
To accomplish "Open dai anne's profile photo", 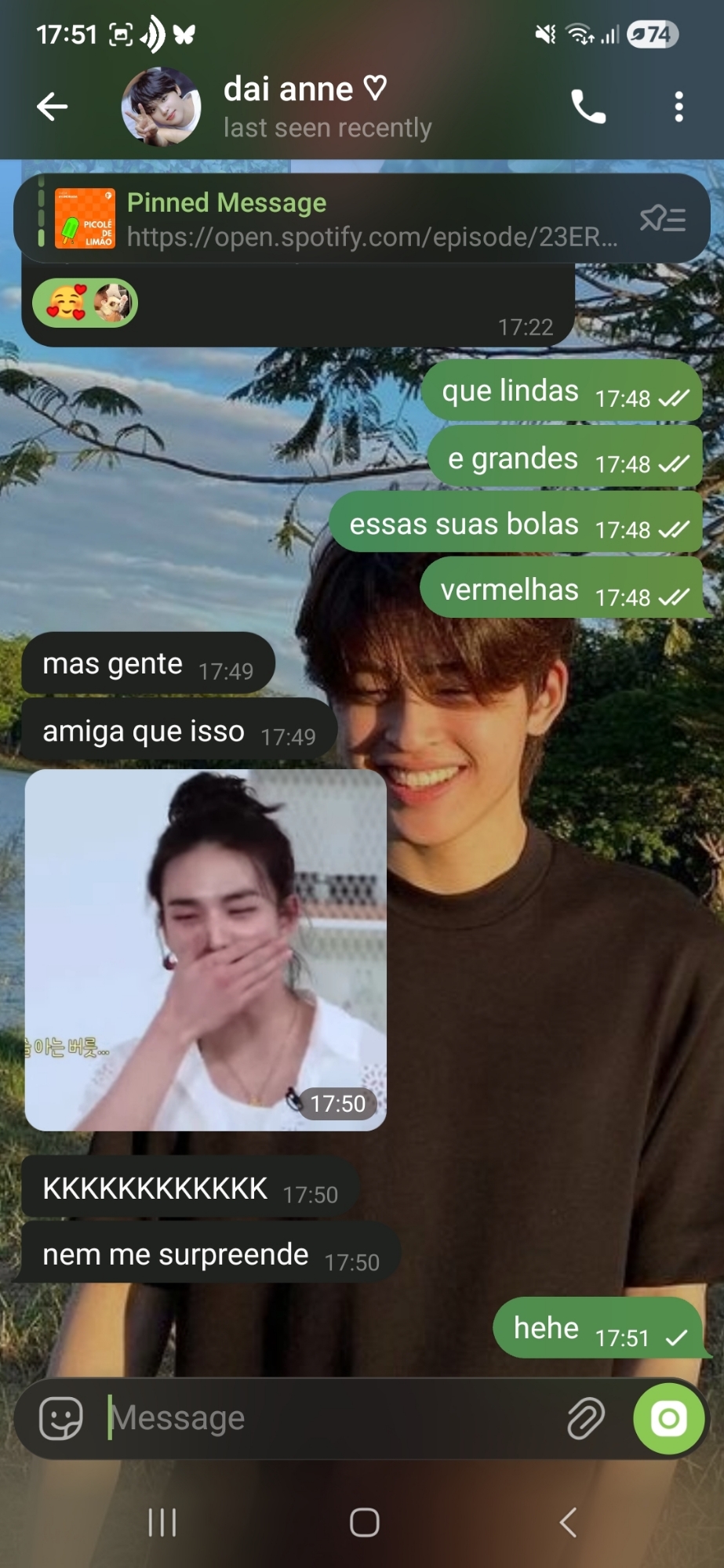I will click(x=161, y=107).
